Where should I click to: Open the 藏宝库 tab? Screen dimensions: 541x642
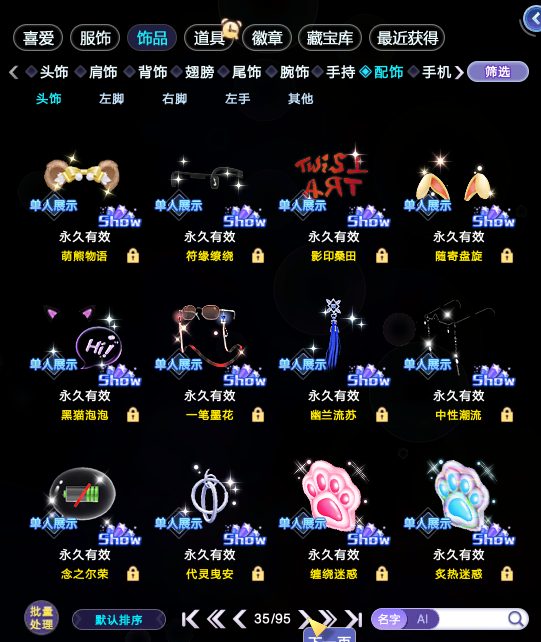click(x=330, y=38)
